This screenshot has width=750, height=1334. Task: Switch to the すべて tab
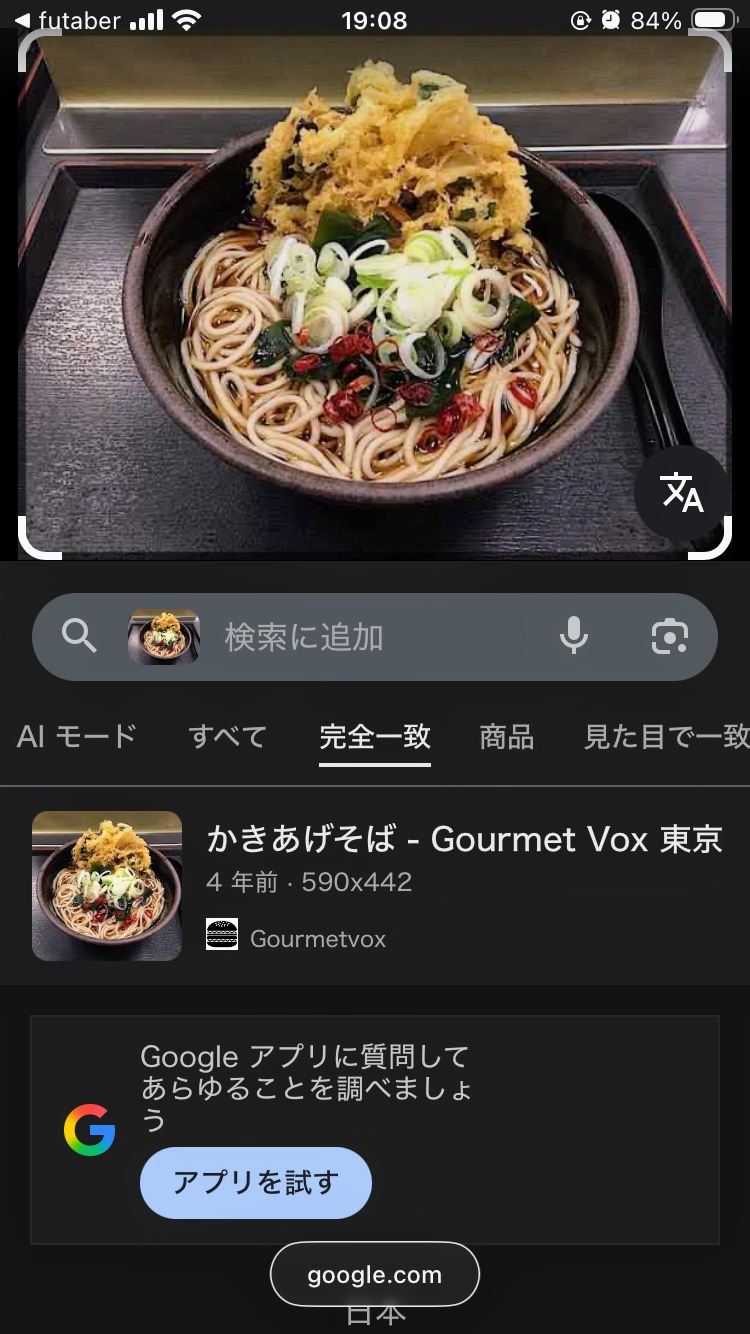point(228,737)
